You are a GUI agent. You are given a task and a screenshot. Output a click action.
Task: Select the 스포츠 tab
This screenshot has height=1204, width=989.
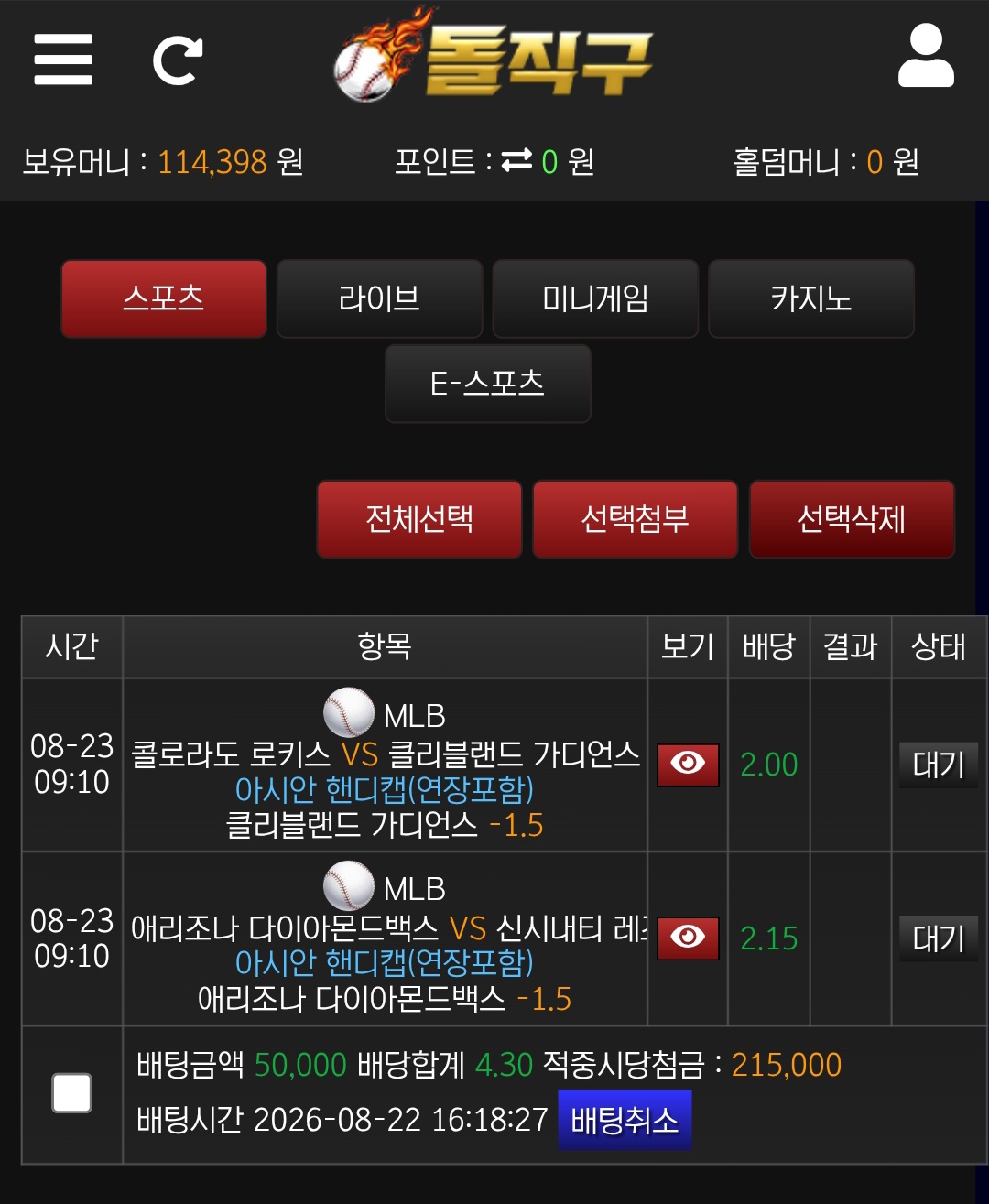164,298
